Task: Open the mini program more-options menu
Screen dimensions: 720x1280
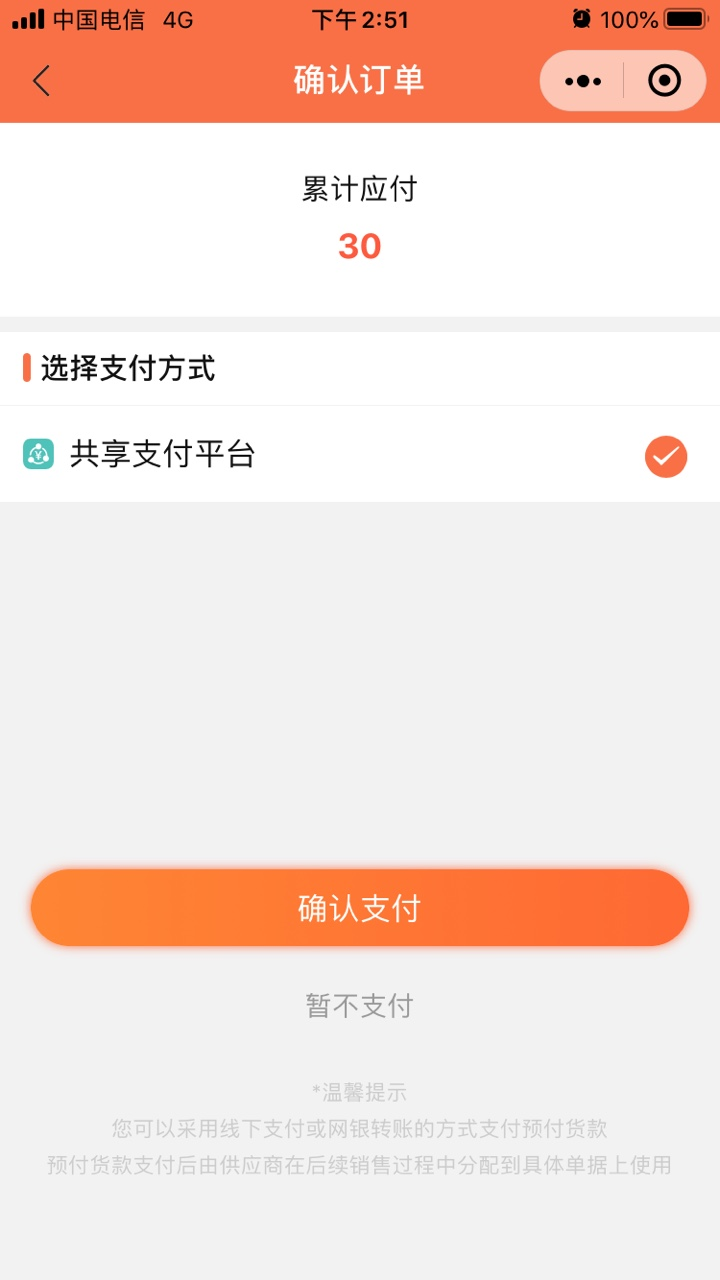Action: tap(583, 81)
